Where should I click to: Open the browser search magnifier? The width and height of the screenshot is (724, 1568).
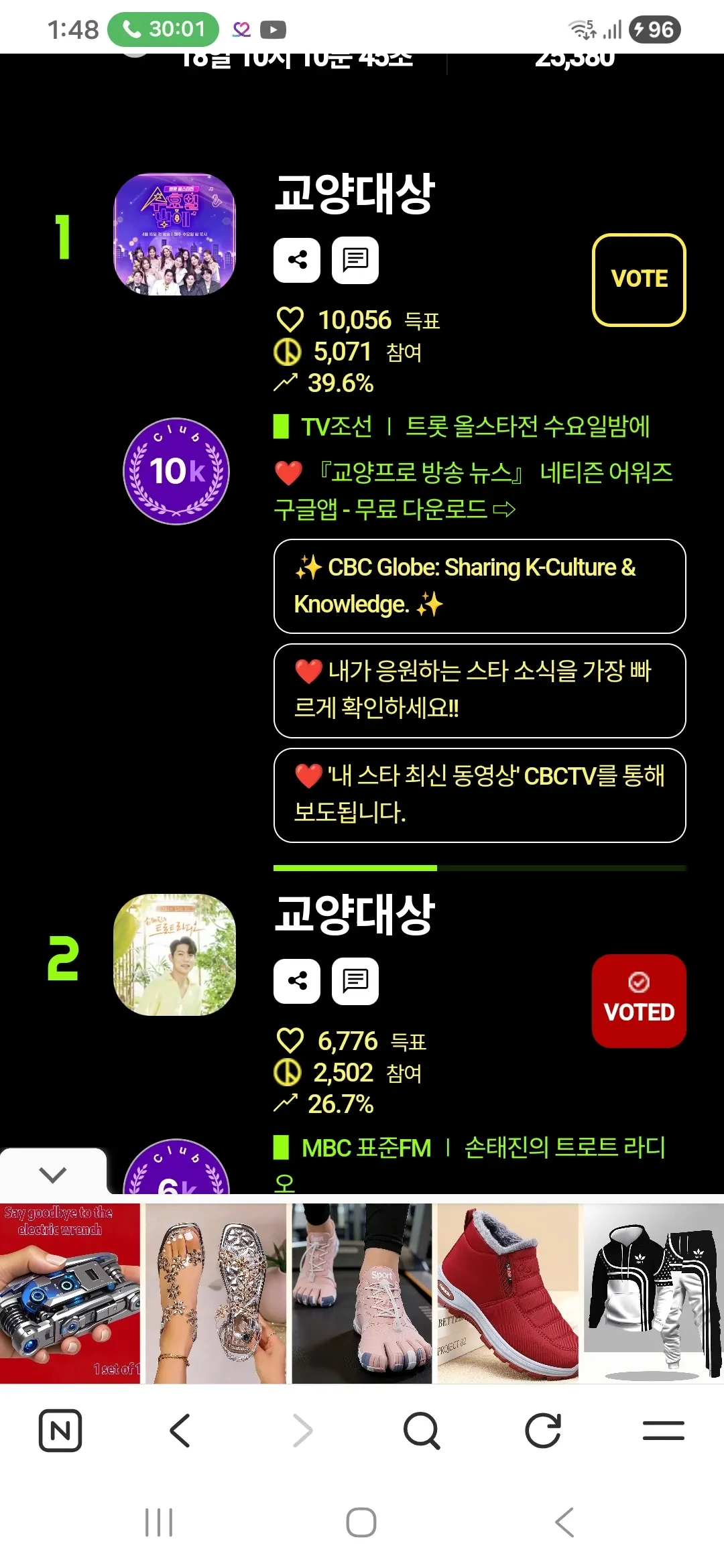tap(422, 1430)
